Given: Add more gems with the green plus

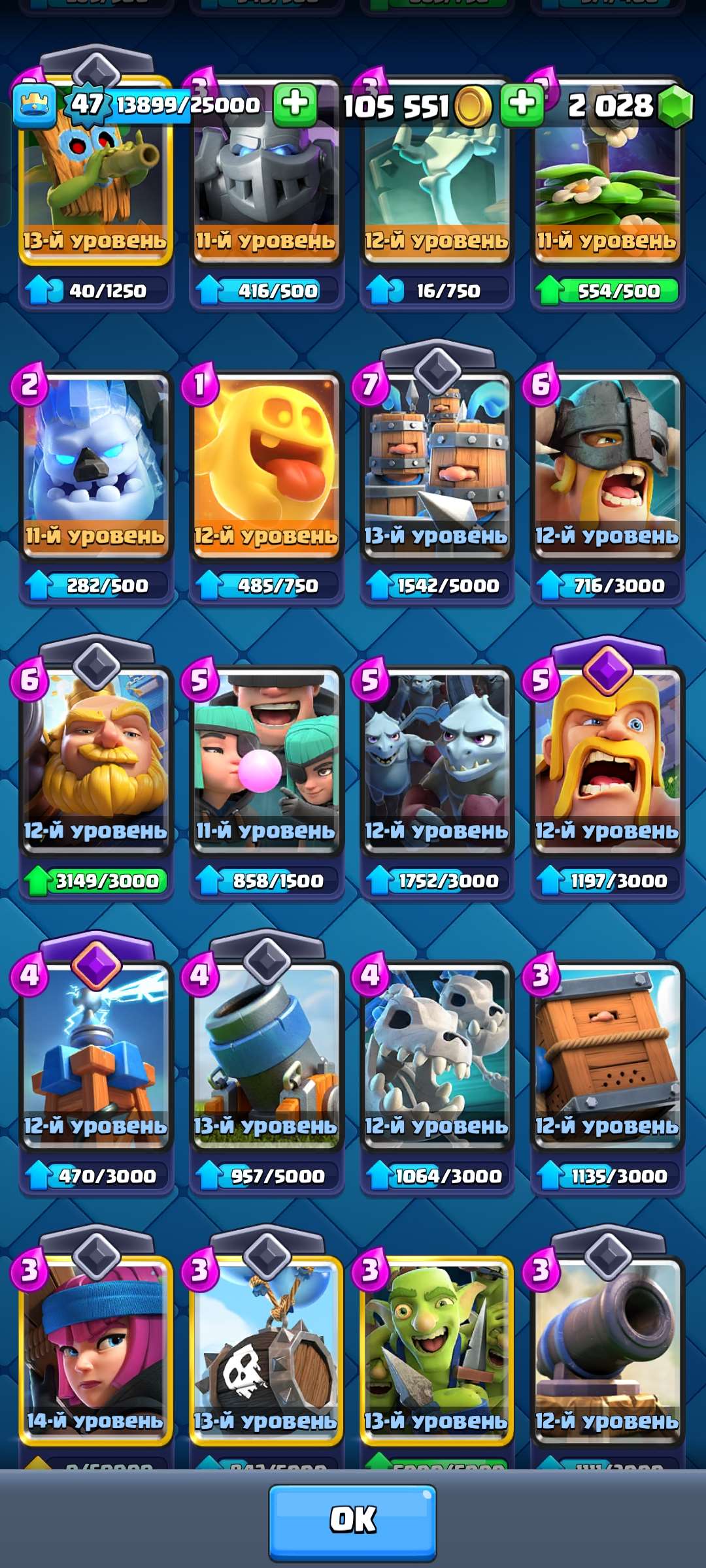Looking at the screenshot, I should click(x=522, y=105).
